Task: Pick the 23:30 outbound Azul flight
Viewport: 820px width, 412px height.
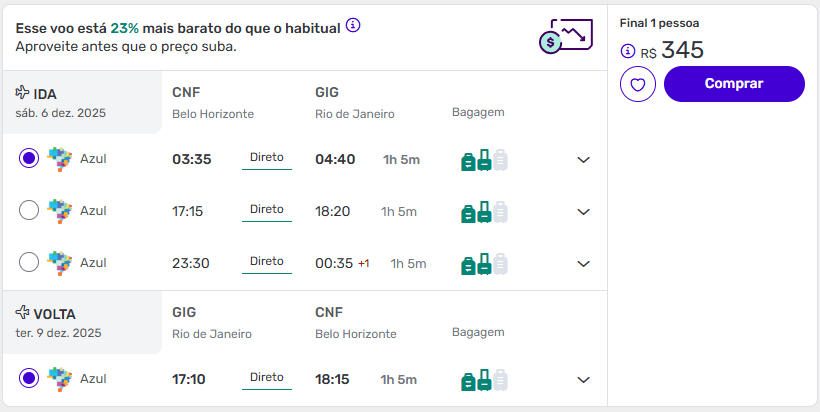Action: pyautogui.click(x=29, y=262)
